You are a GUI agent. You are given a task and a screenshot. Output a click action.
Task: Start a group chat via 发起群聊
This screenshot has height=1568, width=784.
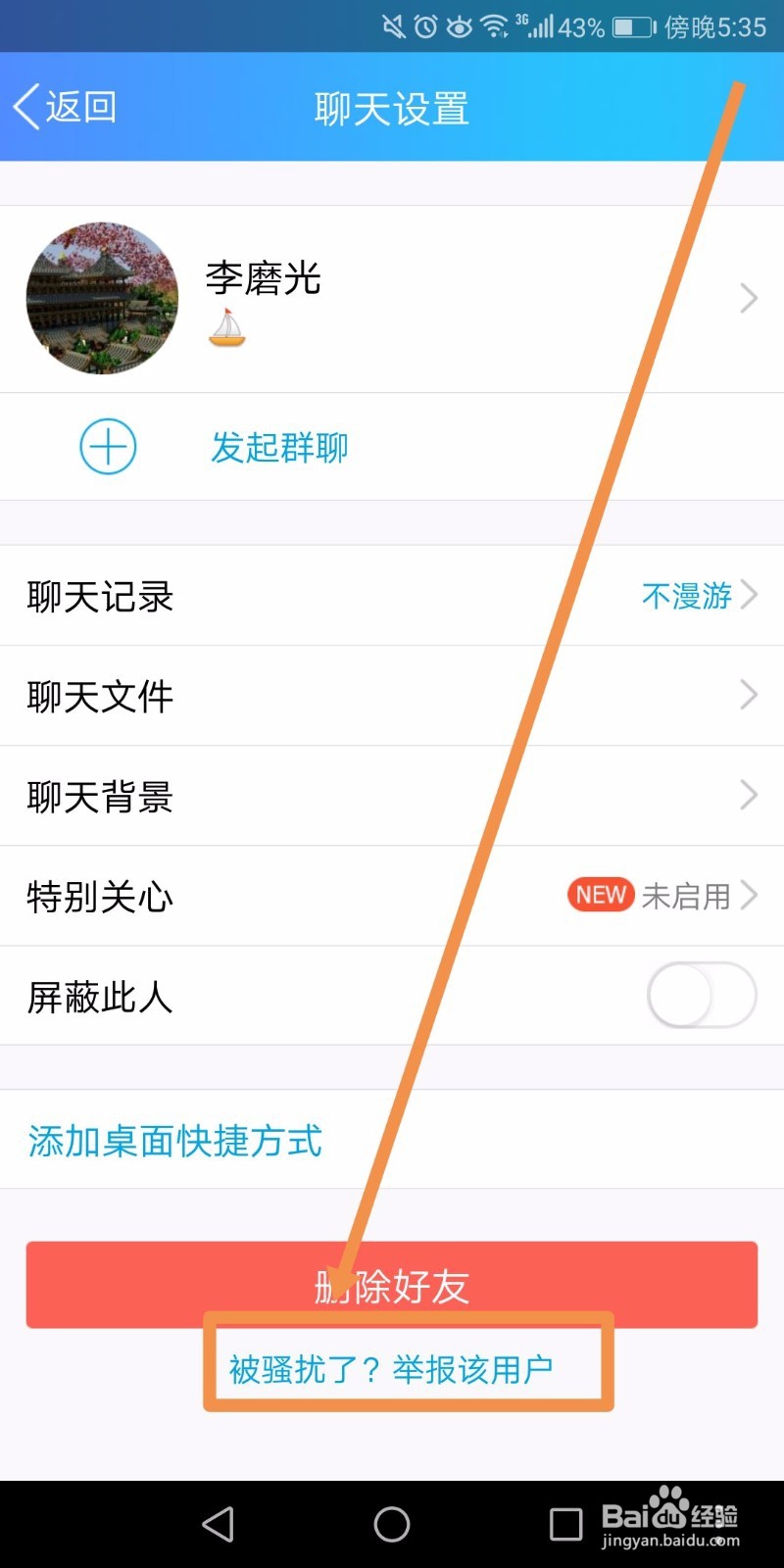279,448
